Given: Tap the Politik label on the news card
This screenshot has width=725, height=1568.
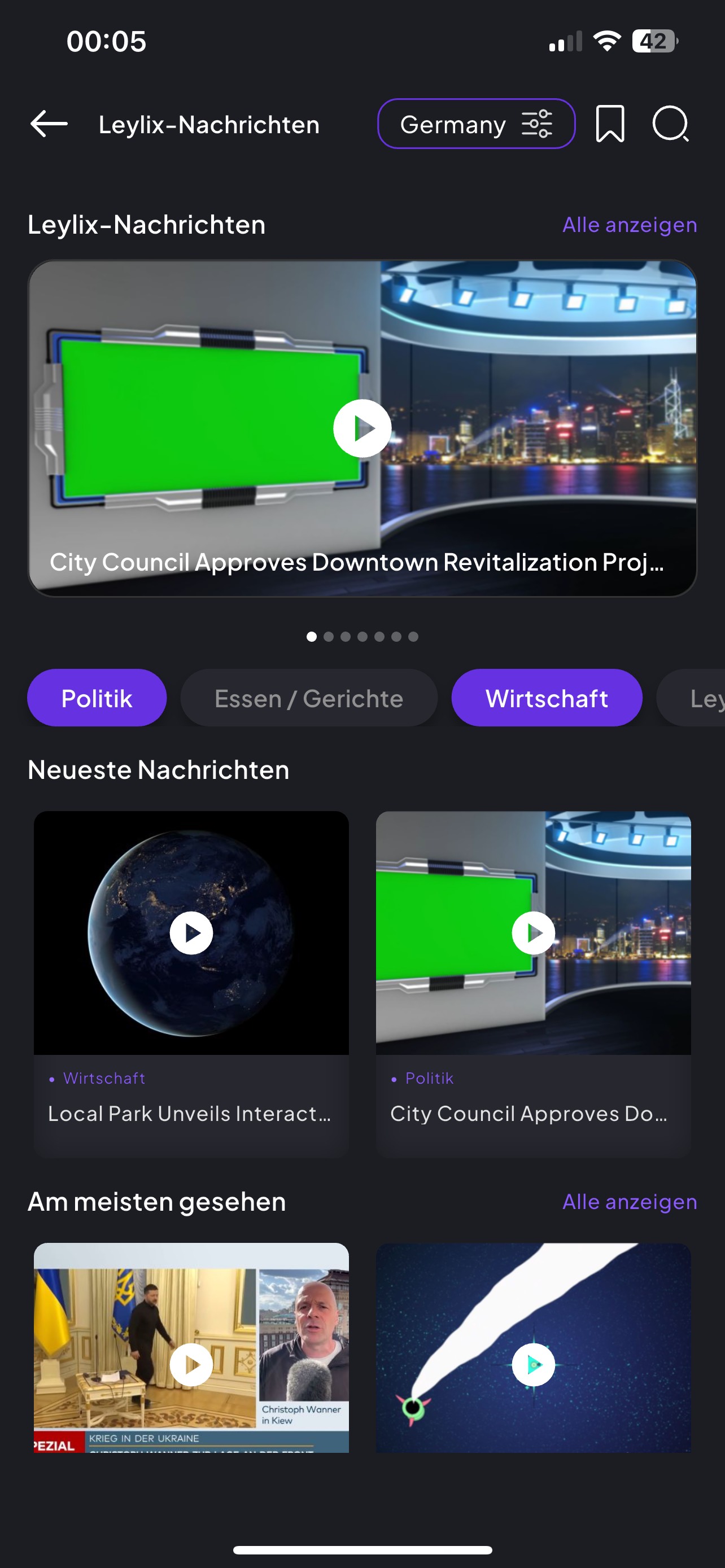Looking at the screenshot, I should coord(429,1078).
